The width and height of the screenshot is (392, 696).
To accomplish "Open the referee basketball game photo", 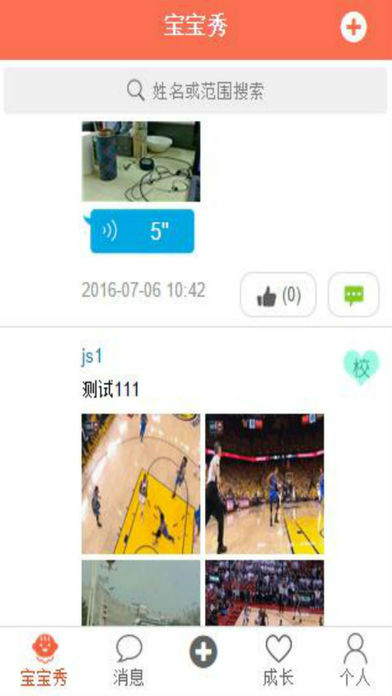I will coord(265,484).
